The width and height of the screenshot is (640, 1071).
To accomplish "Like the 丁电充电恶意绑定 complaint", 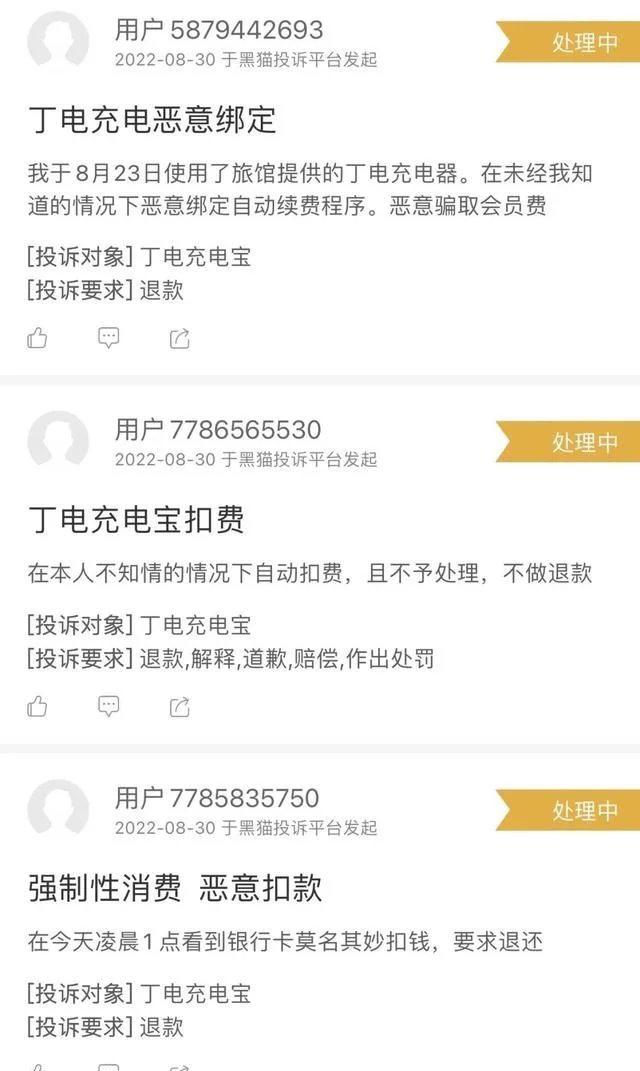I will point(38,338).
